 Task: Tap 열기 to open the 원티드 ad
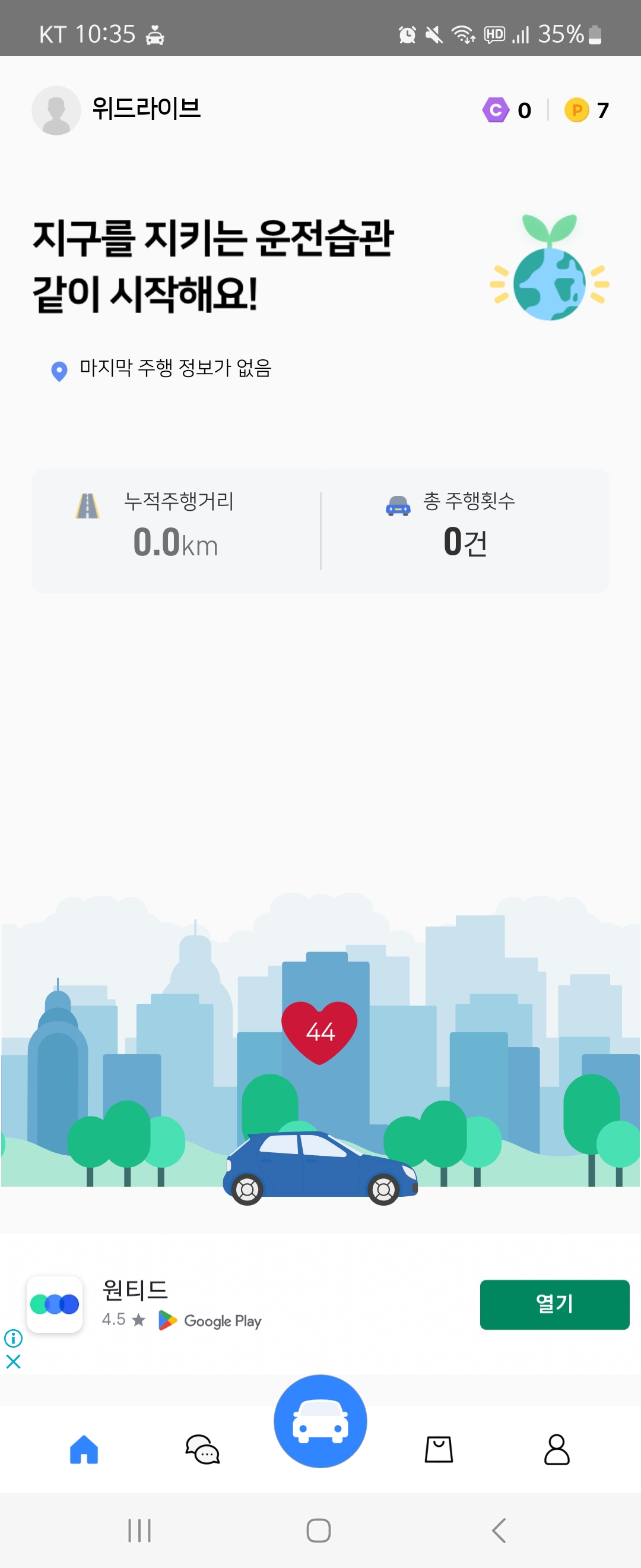554,1304
